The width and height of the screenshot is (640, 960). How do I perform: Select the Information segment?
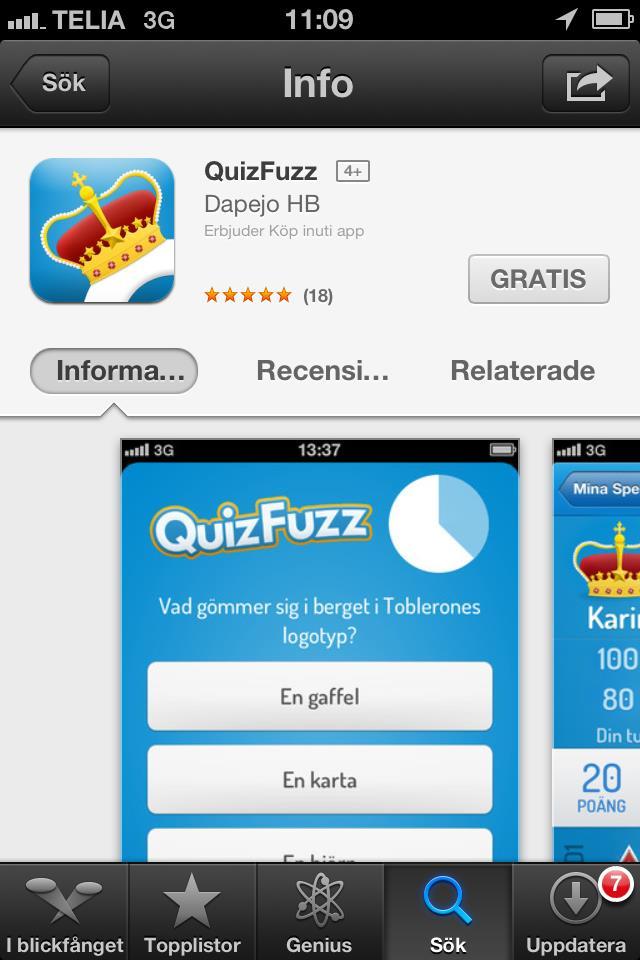click(114, 371)
